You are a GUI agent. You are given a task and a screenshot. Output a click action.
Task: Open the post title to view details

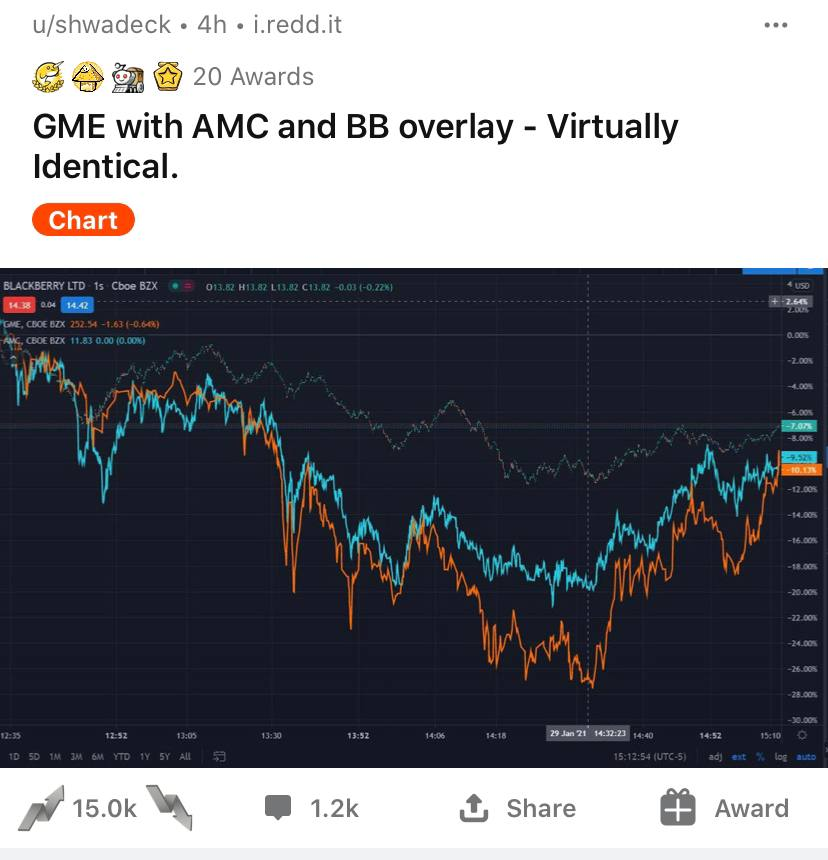(355, 146)
